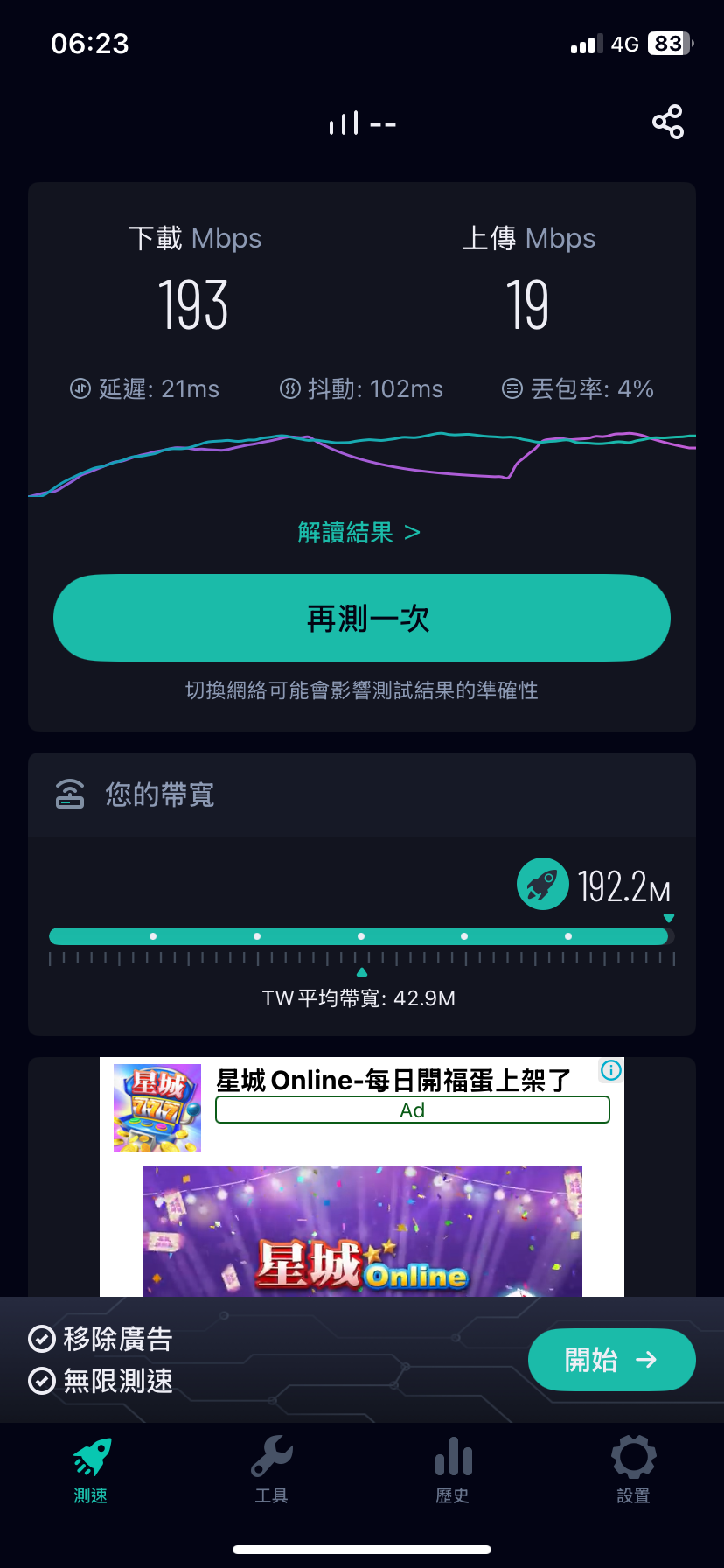
Task: Tap 再測一次 to retest speed
Action: tap(362, 618)
